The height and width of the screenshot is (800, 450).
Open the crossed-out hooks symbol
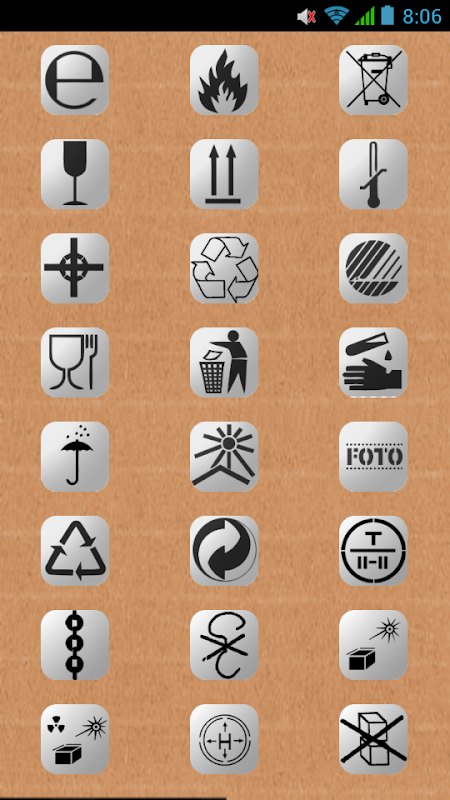(224, 645)
